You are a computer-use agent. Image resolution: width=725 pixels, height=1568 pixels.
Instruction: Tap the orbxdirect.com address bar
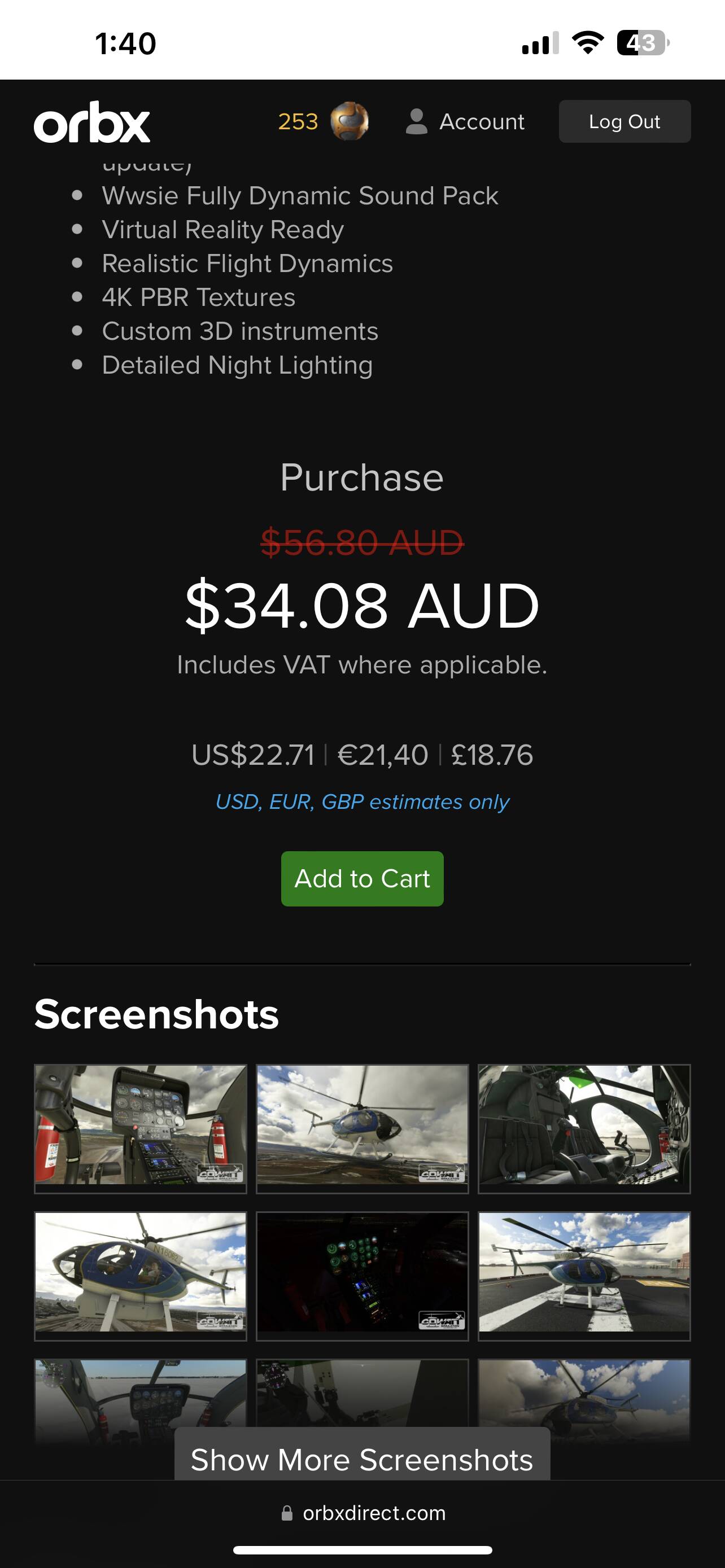(364, 1513)
